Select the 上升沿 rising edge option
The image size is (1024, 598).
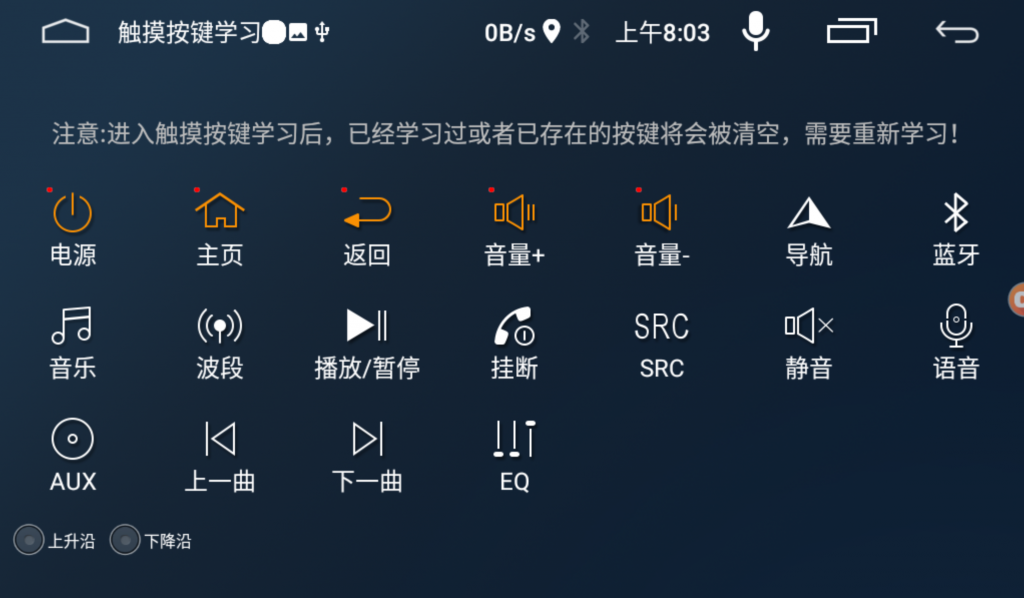click(29, 541)
